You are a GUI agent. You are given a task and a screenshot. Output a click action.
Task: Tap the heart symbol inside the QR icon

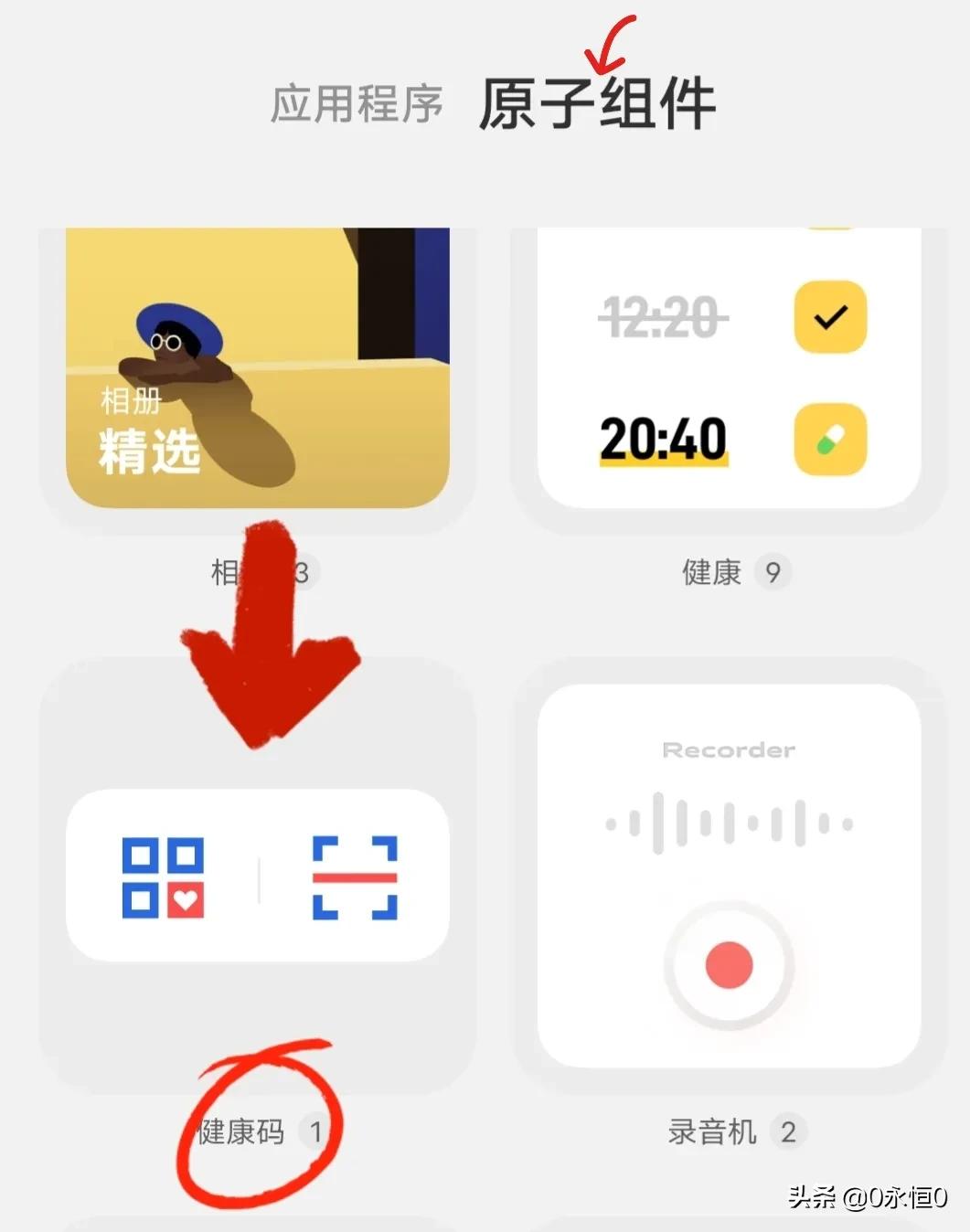[187, 901]
